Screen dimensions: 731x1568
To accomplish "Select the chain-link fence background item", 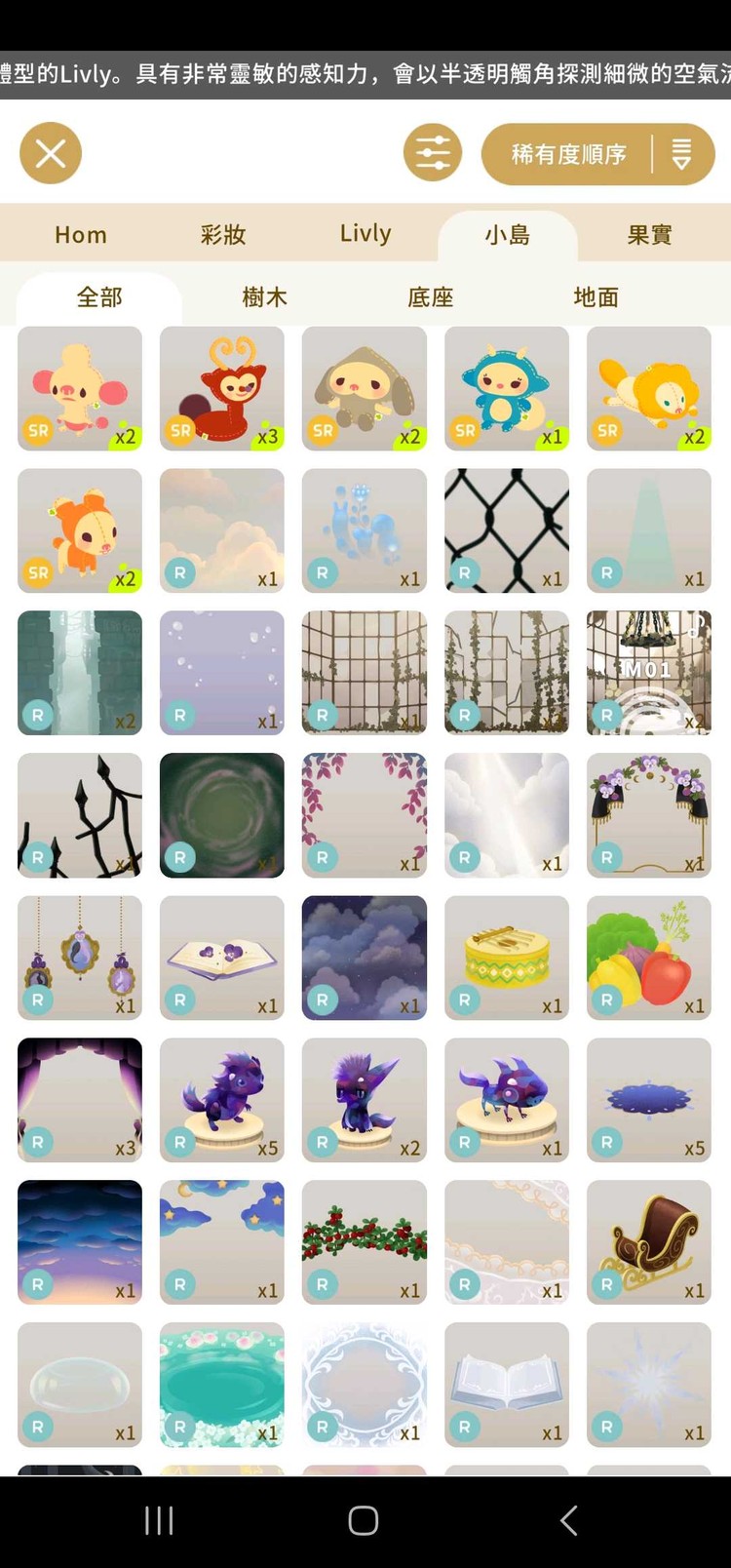I will click(507, 530).
